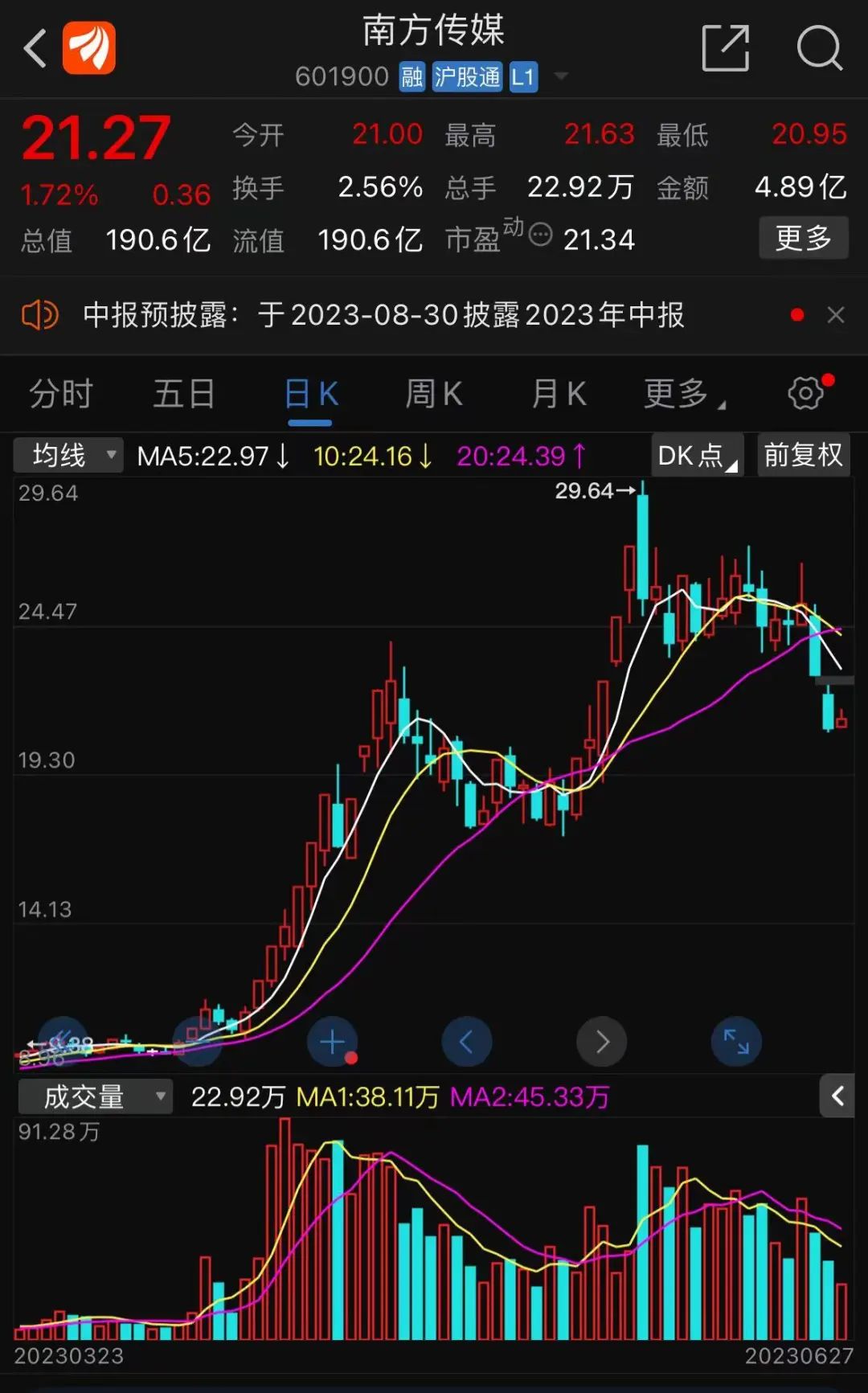Zoom in chart with plus button
Viewport: 868px width, 1393px height.
[x=332, y=1042]
